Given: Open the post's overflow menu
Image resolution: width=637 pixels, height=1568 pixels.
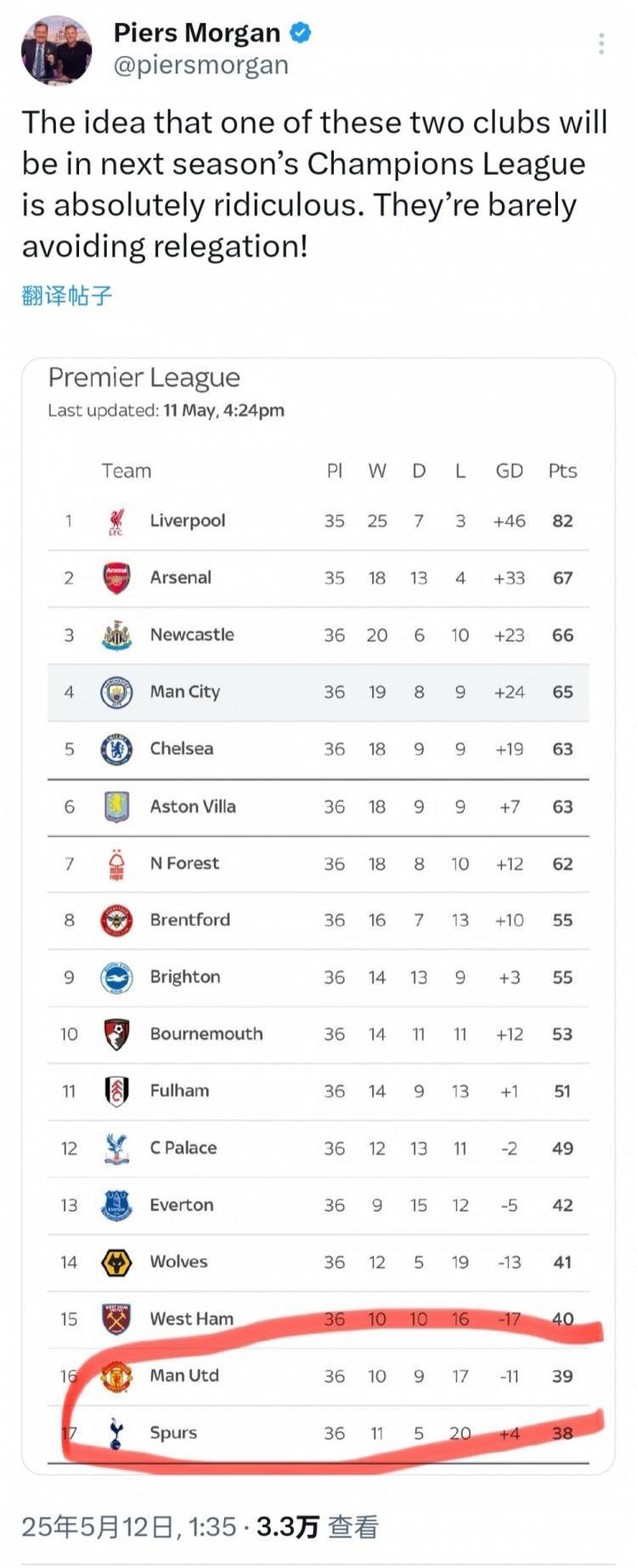Looking at the screenshot, I should click(x=600, y=43).
